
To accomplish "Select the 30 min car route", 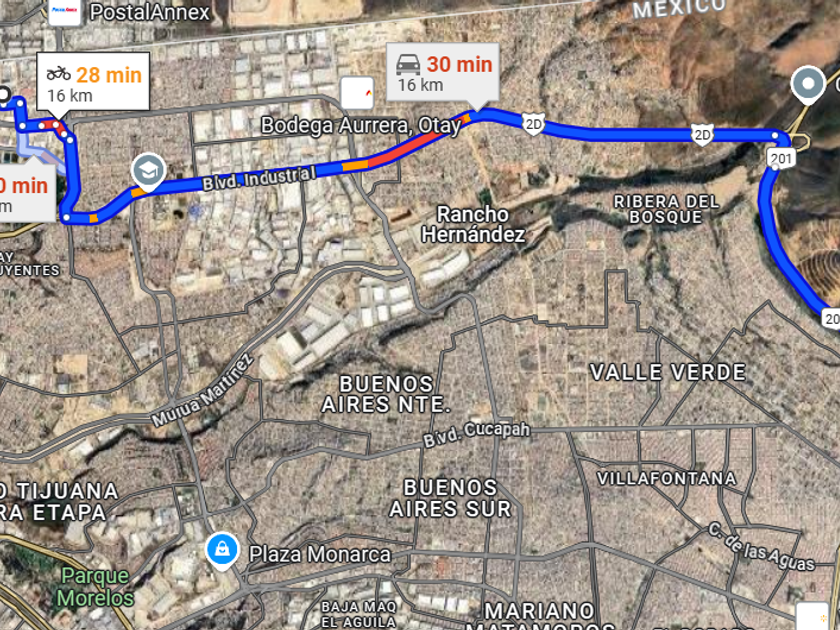I will click(x=443, y=73).
